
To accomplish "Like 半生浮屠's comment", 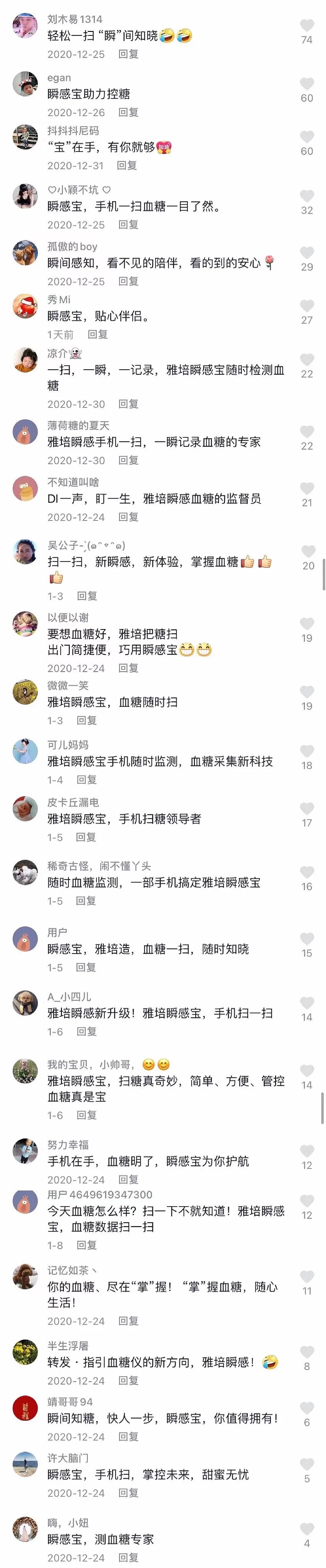I will pos(307,1353).
